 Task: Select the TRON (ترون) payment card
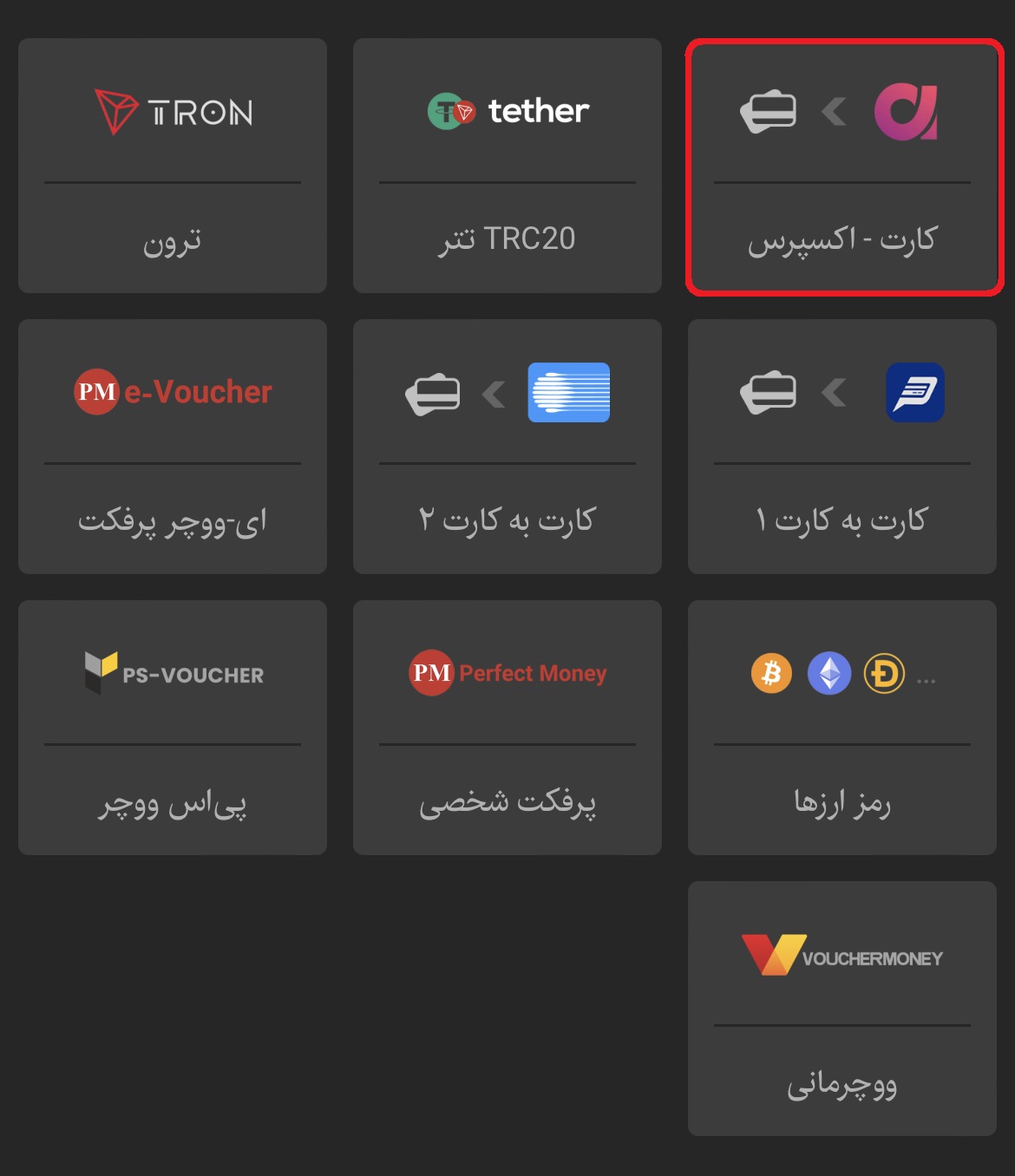click(x=173, y=166)
